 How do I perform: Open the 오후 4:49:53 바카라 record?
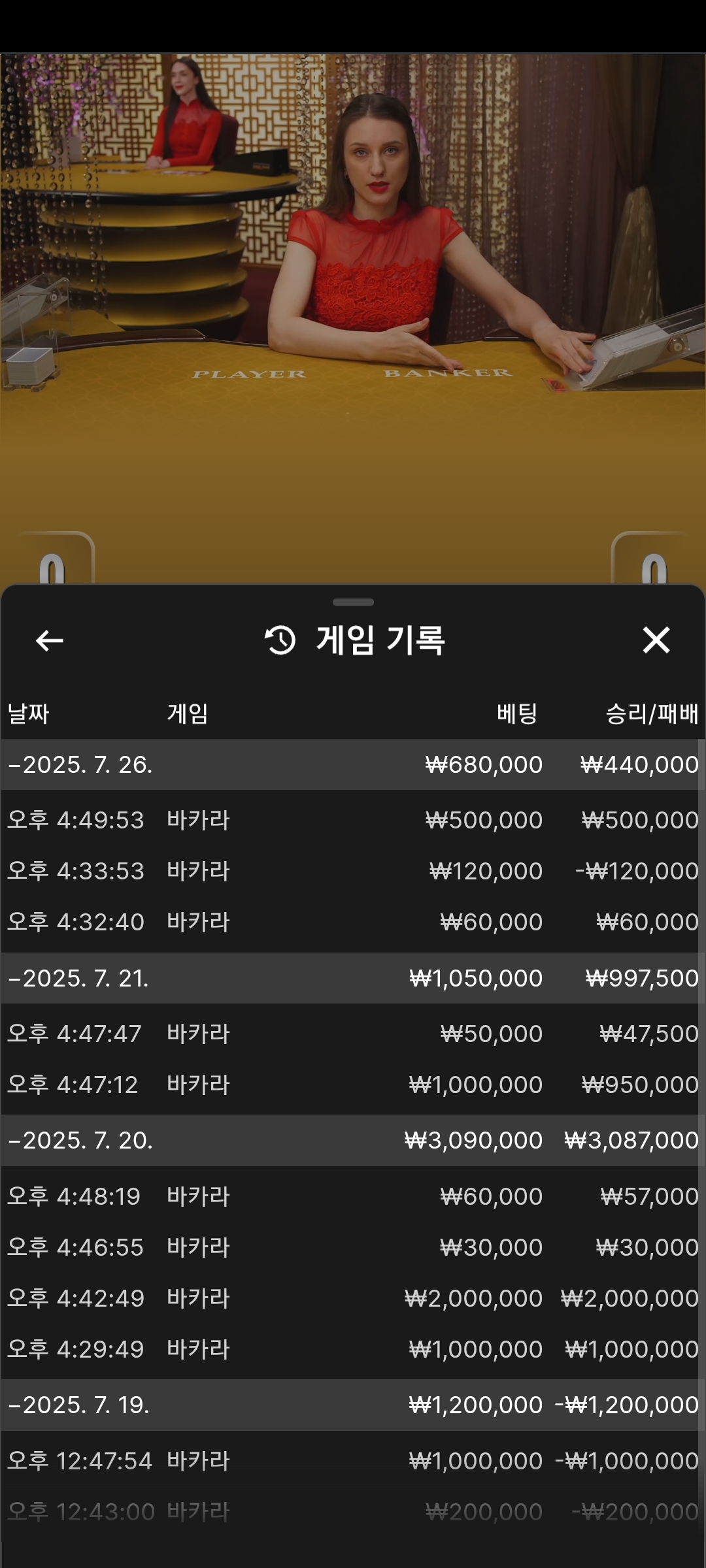[353, 820]
